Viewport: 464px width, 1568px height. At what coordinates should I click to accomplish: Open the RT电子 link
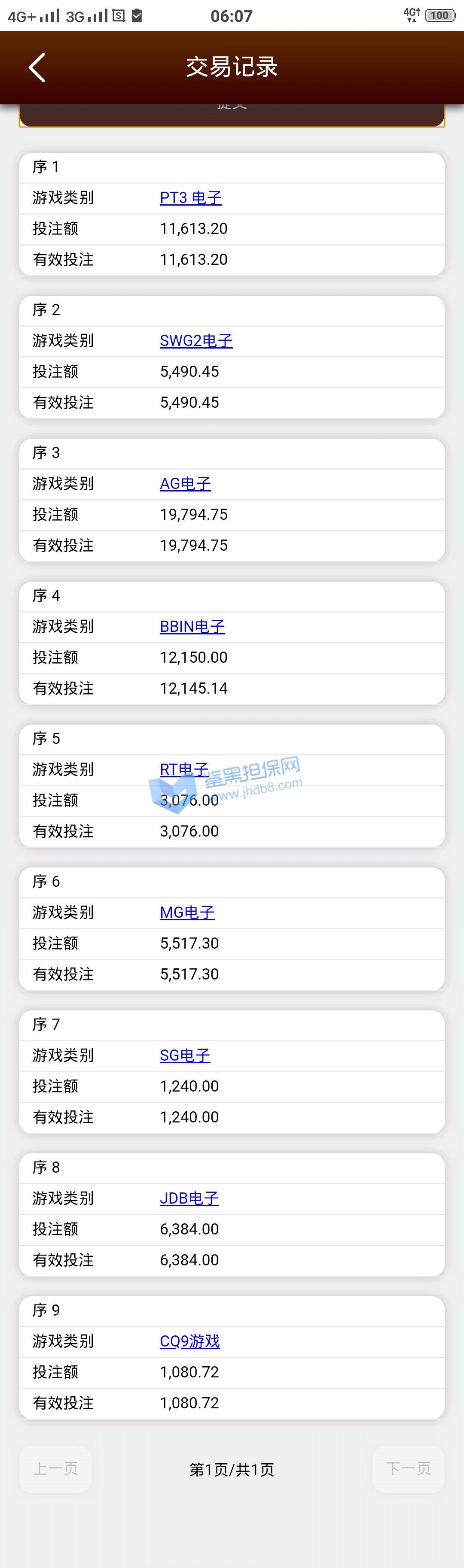183,769
